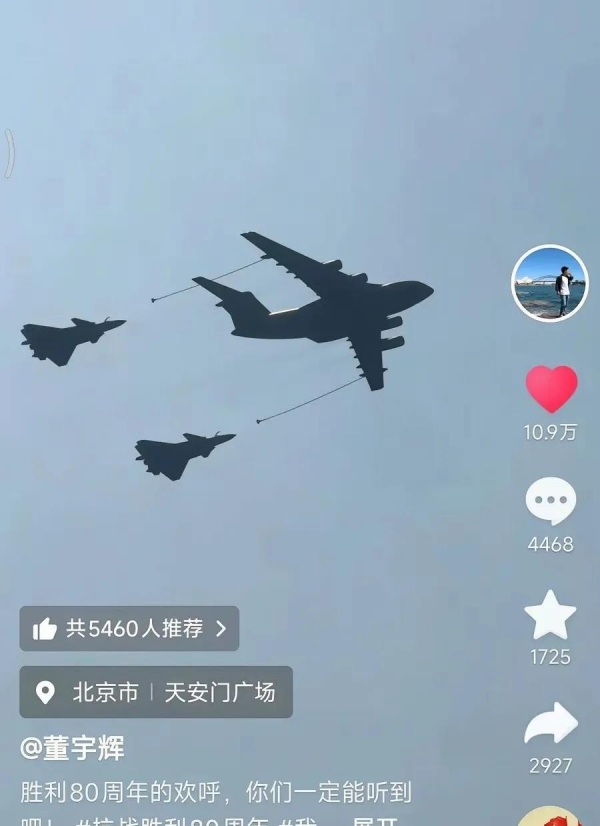
Task: Open the comments bubble
Action: (551, 501)
